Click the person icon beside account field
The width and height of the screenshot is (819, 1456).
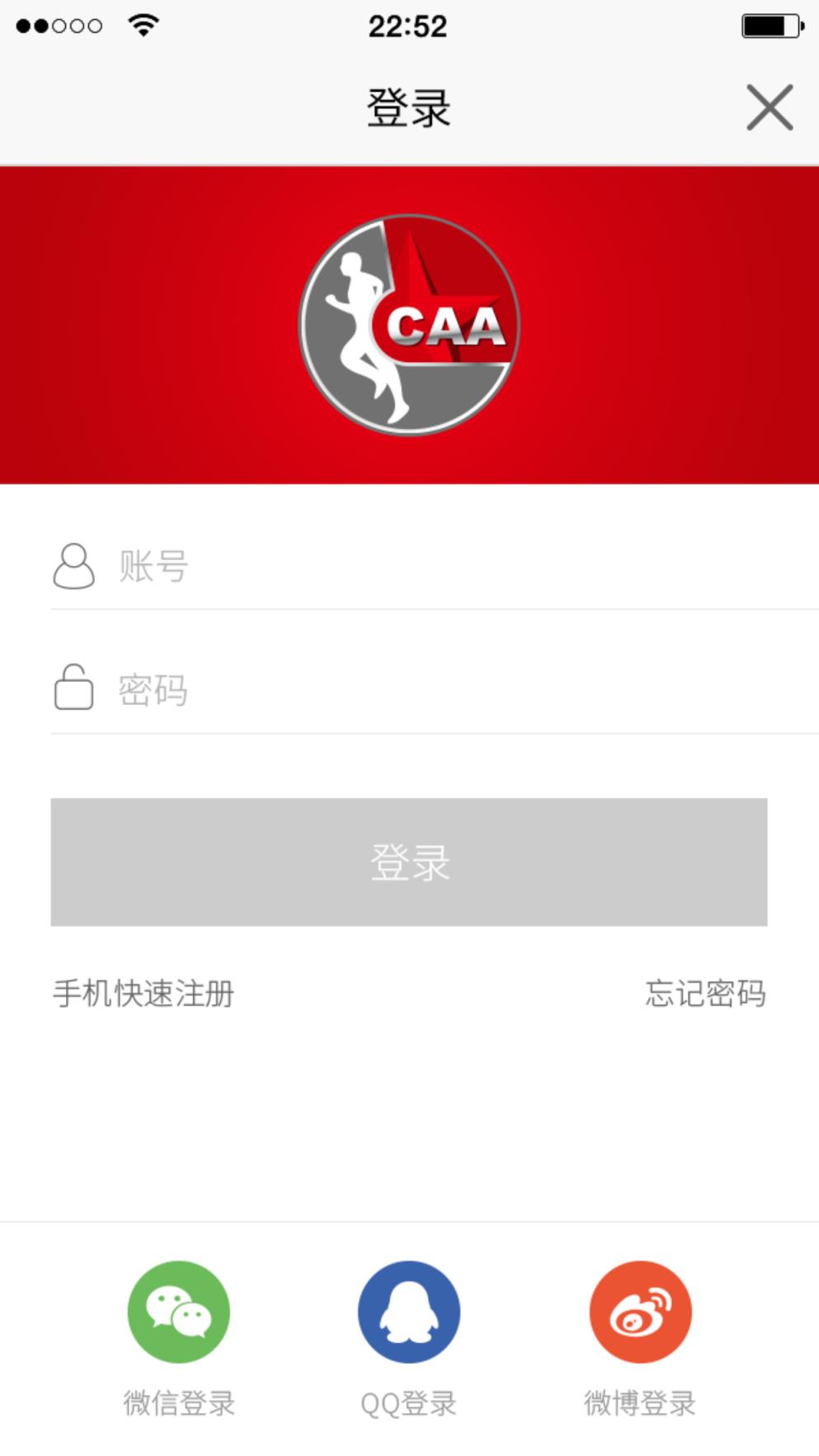[73, 566]
